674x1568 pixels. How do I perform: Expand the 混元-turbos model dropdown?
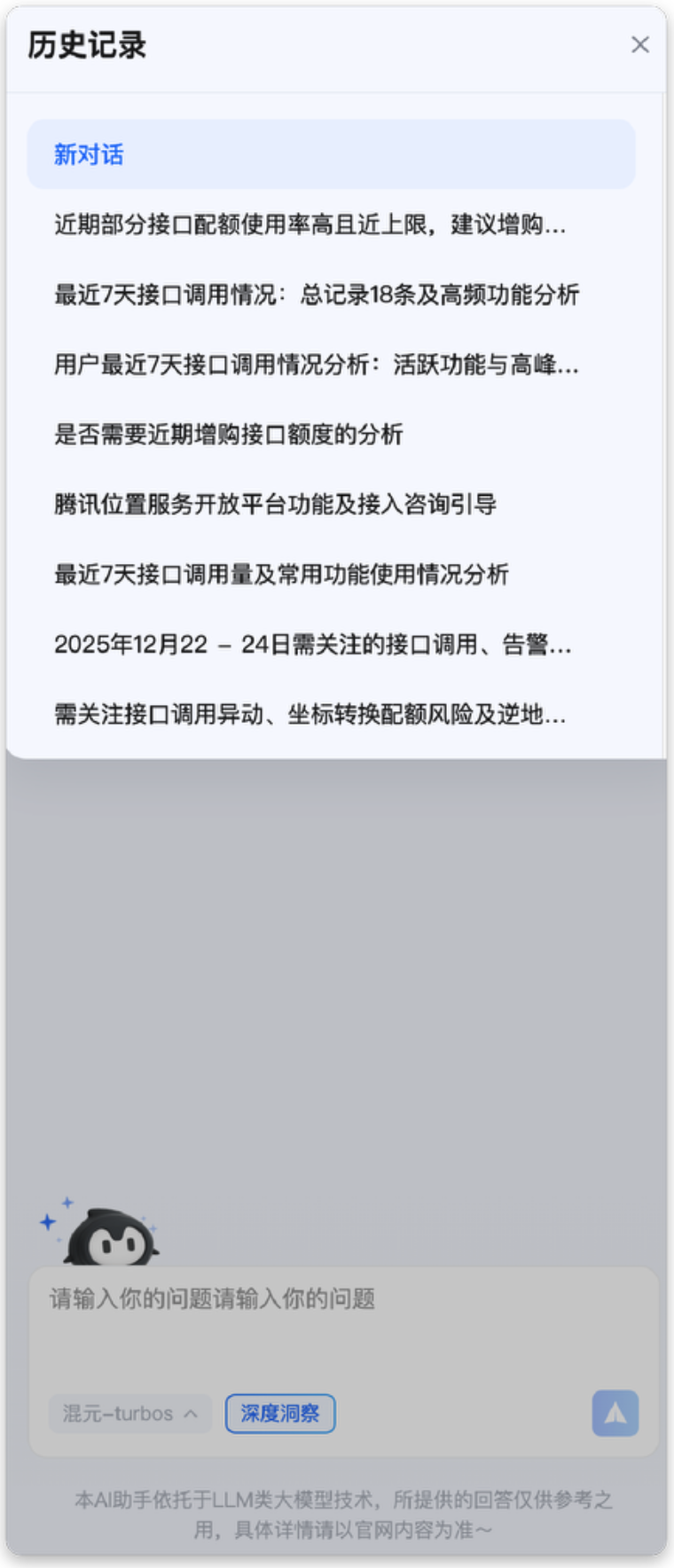(129, 1414)
